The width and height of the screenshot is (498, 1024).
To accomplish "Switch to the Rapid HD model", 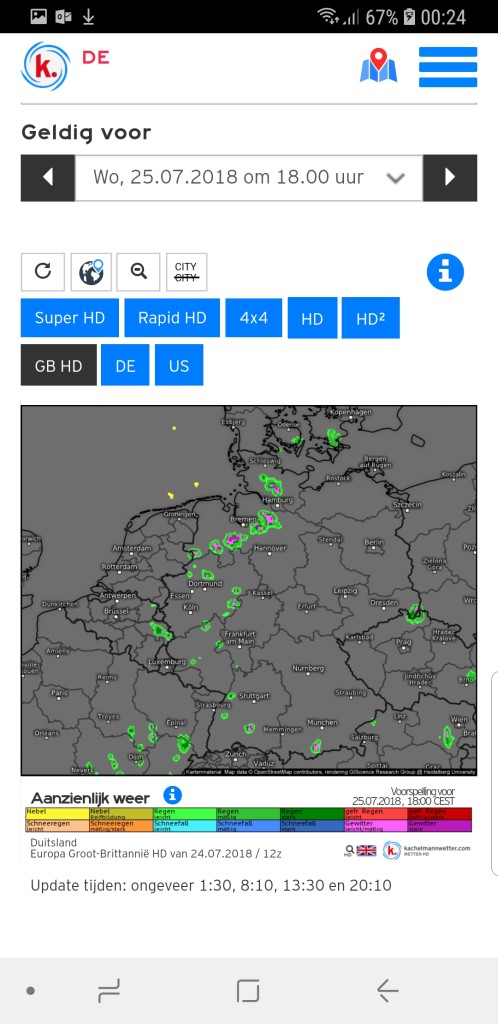I will tap(172, 318).
